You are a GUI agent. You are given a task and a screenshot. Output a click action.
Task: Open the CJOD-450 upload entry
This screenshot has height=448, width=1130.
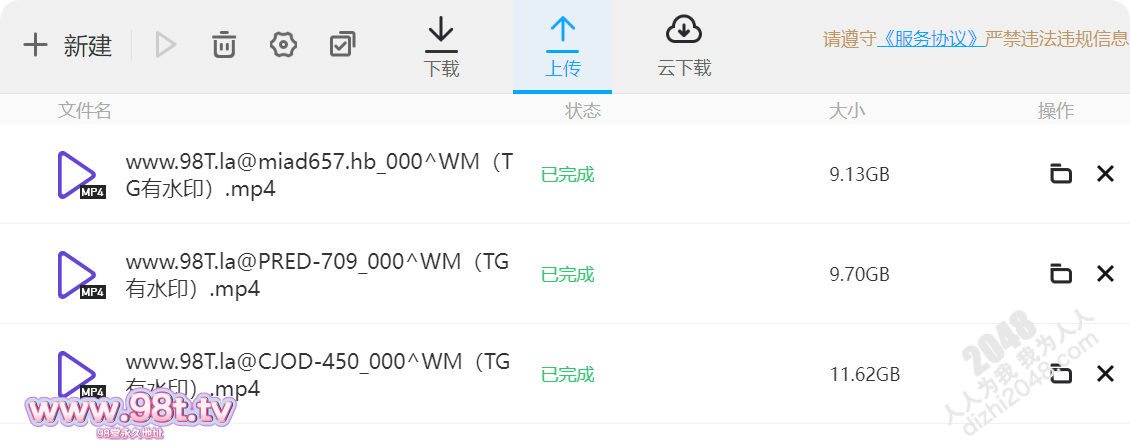click(317, 375)
